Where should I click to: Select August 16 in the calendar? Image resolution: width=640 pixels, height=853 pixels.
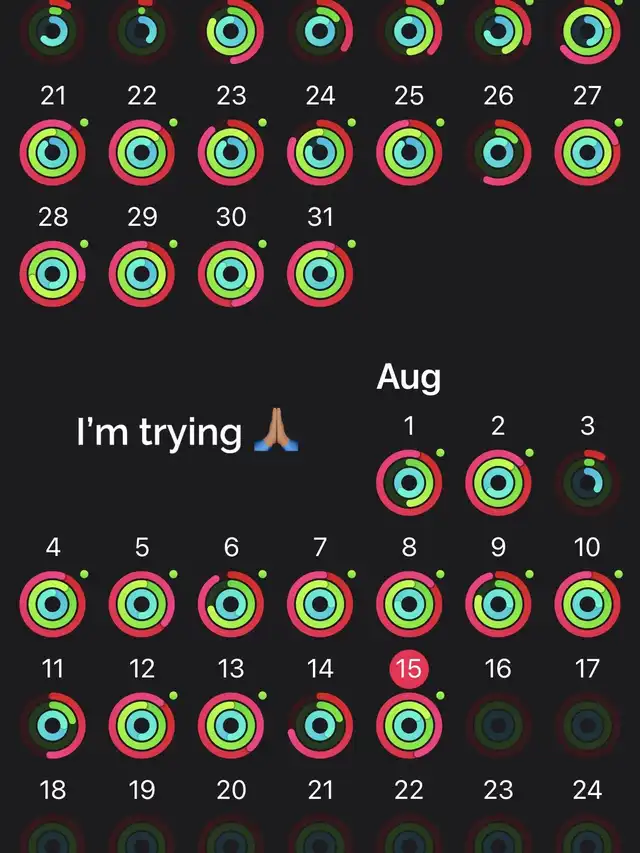(498, 726)
